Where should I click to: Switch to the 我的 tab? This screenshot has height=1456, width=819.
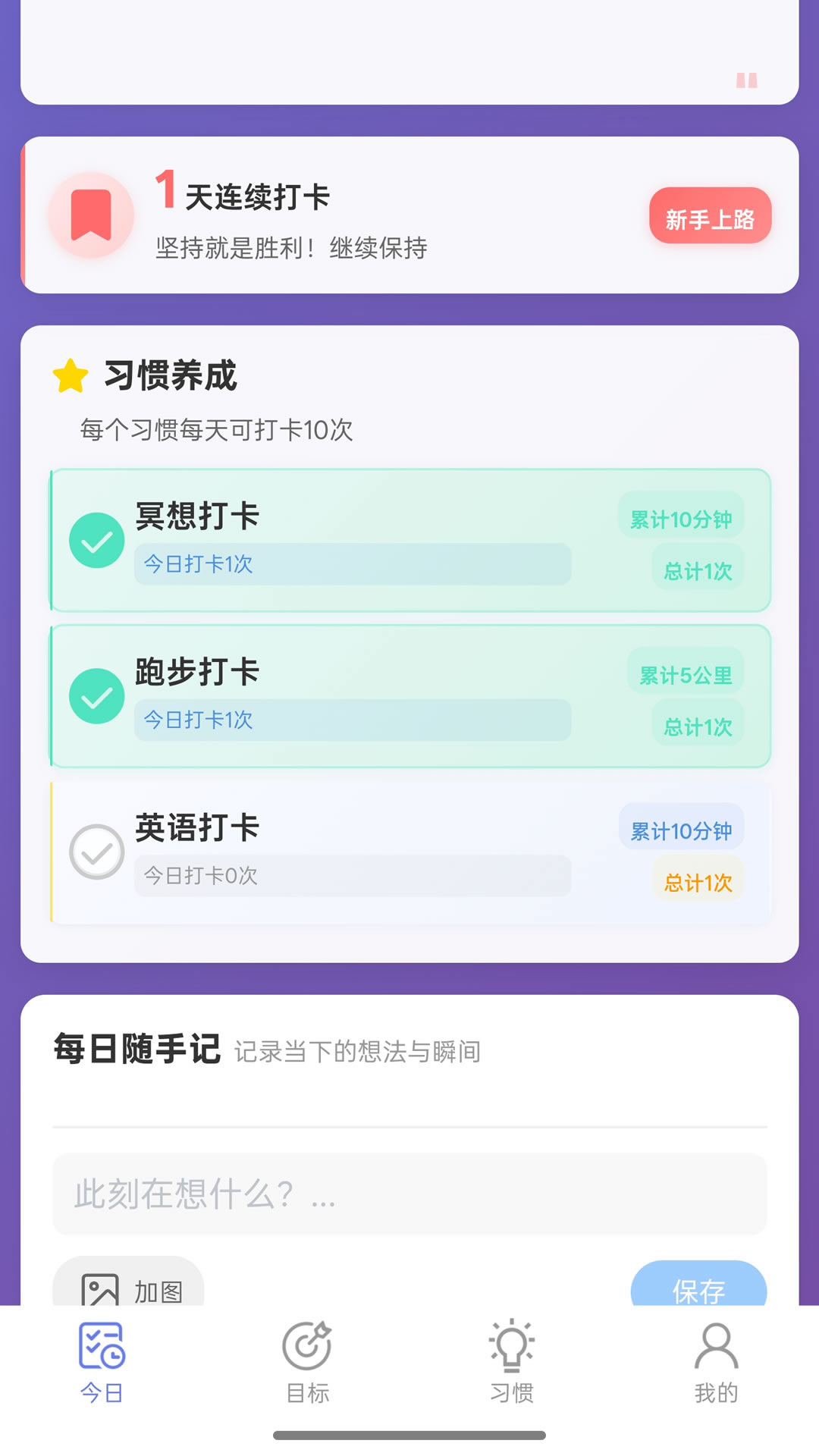click(x=717, y=1365)
